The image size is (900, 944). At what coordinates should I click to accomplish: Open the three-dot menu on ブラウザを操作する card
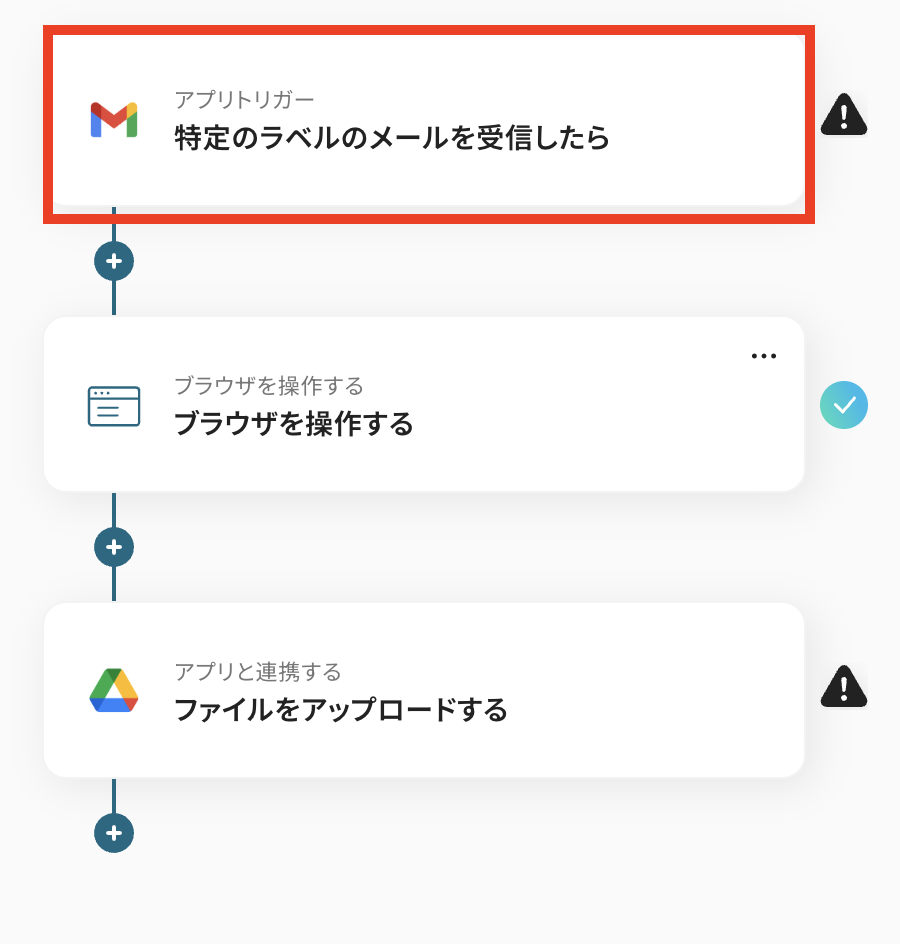764,356
